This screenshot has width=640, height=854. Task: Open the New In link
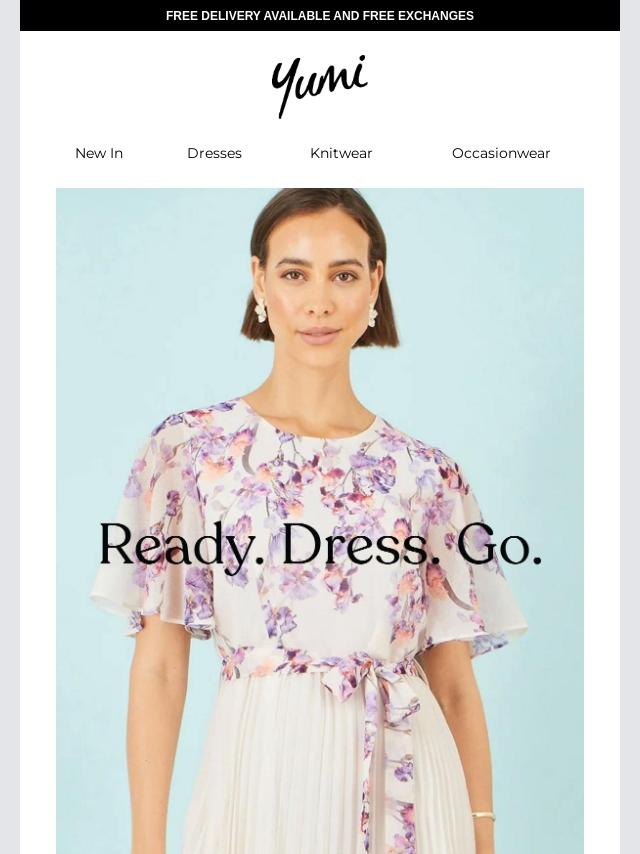99,154
